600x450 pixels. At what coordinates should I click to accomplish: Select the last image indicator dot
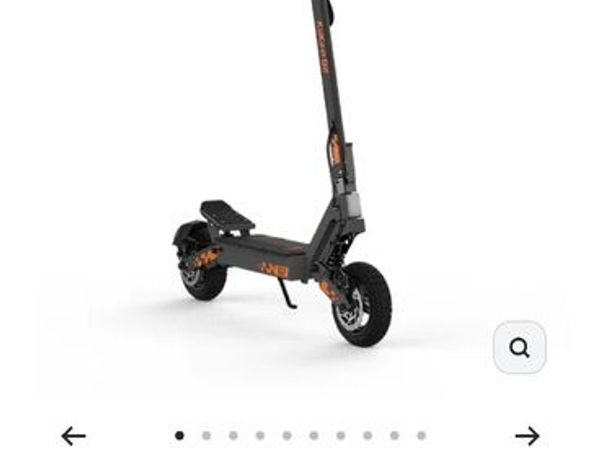click(421, 435)
